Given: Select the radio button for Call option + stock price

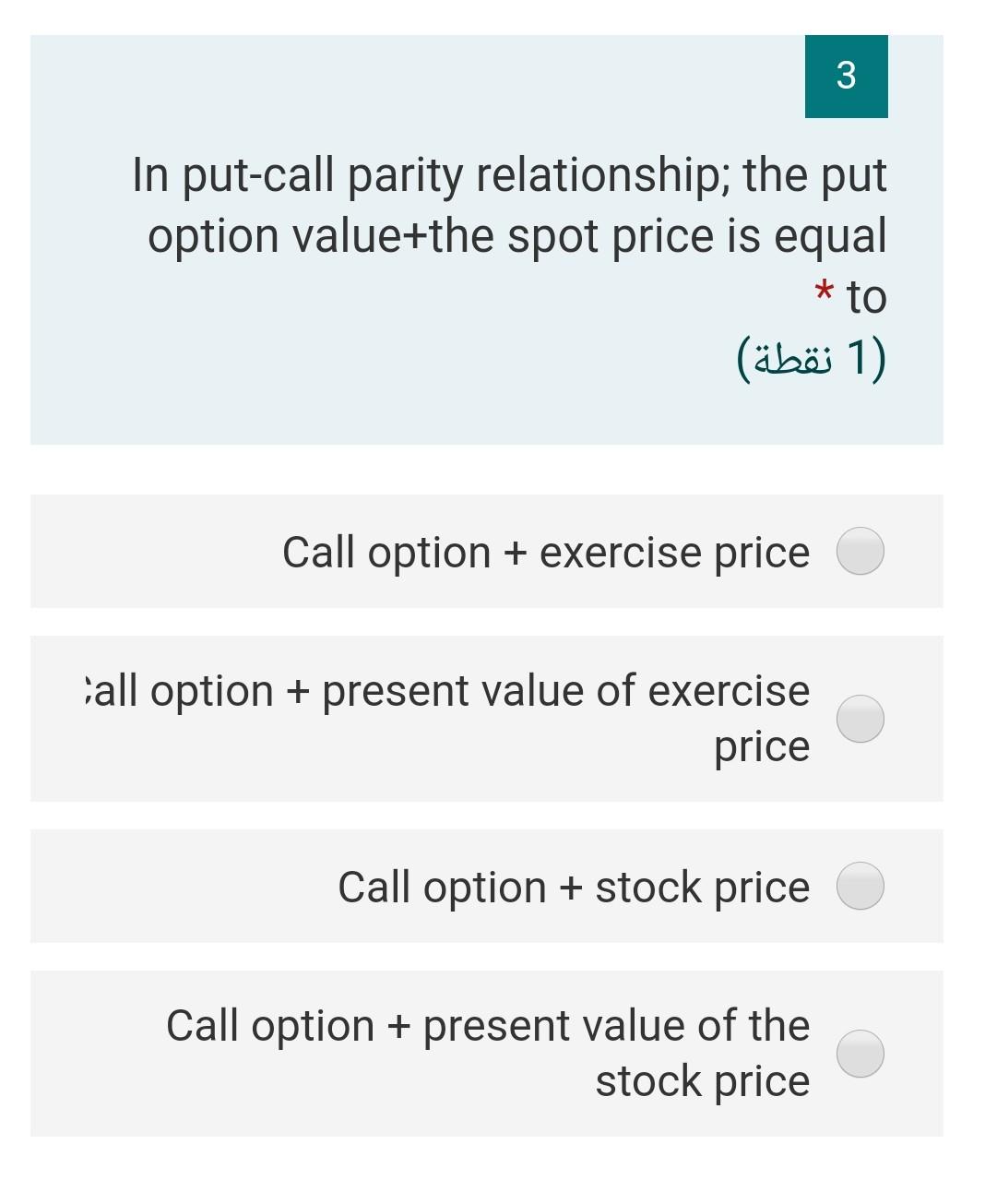Looking at the screenshot, I should (x=860, y=887).
